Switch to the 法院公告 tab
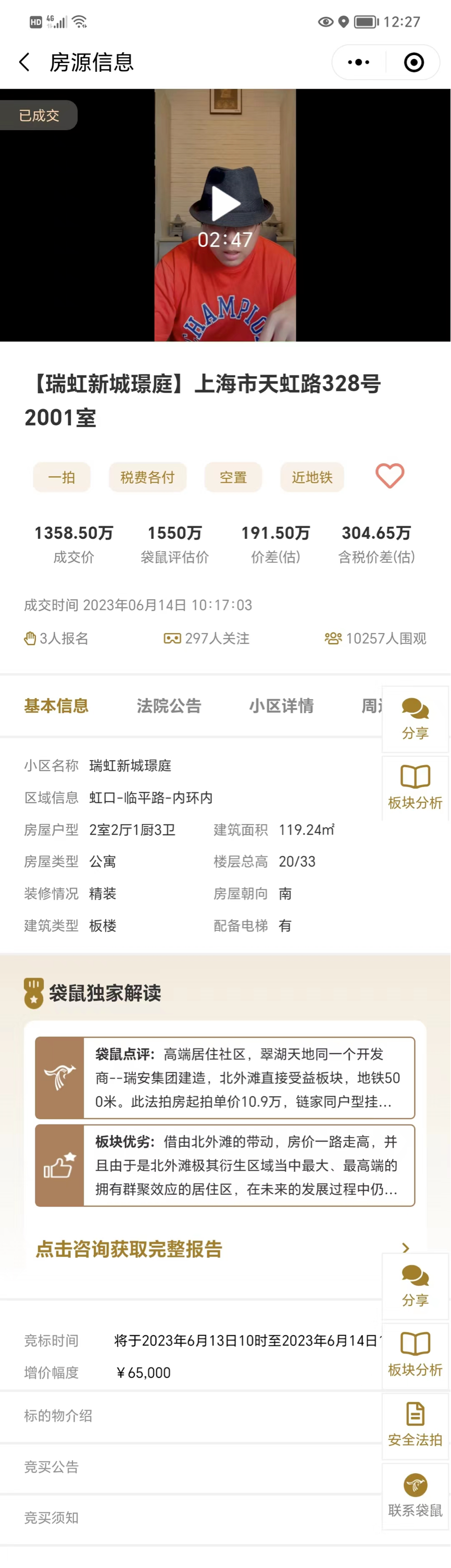The width and height of the screenshot is (451, 1568). point(169,705)
